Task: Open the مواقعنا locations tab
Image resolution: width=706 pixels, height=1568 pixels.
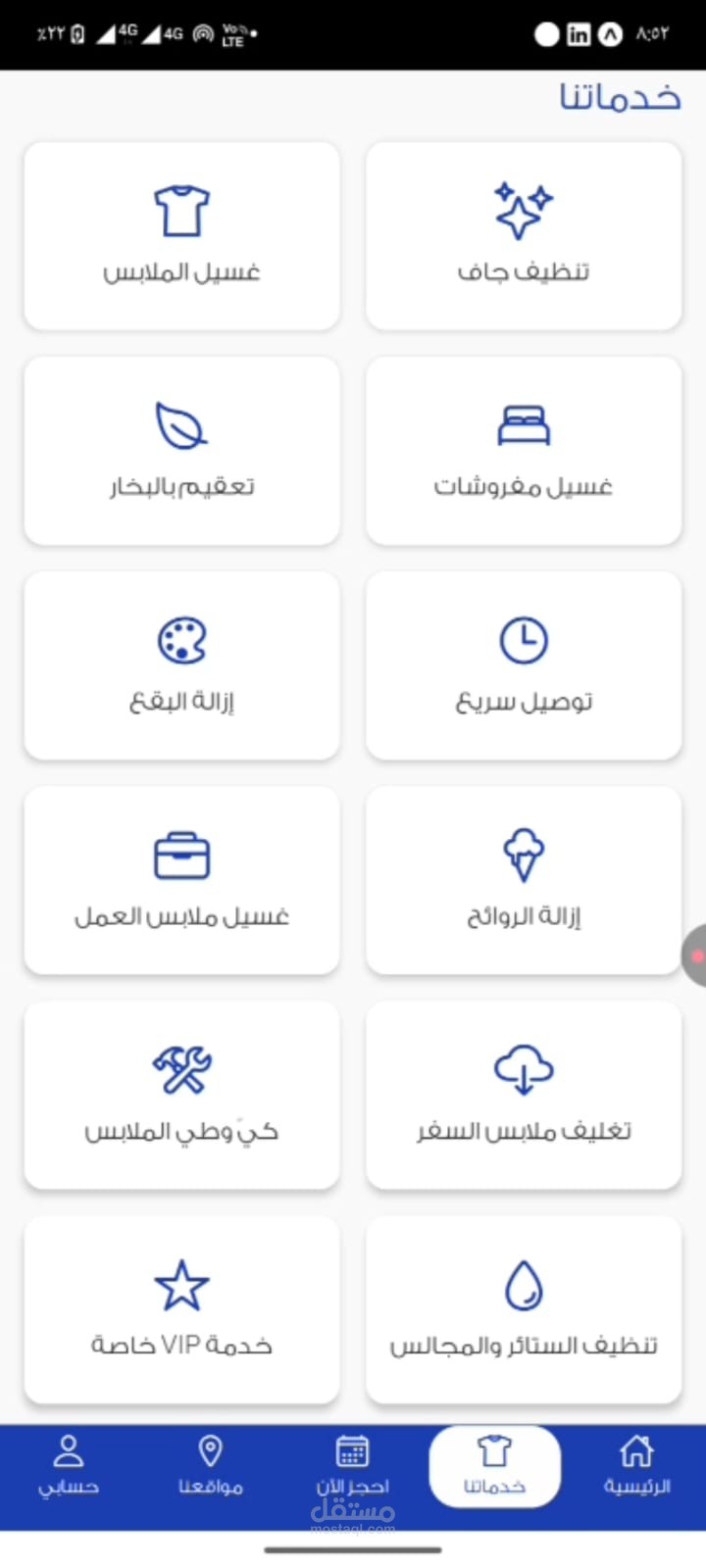Action: pos(210,1466)
